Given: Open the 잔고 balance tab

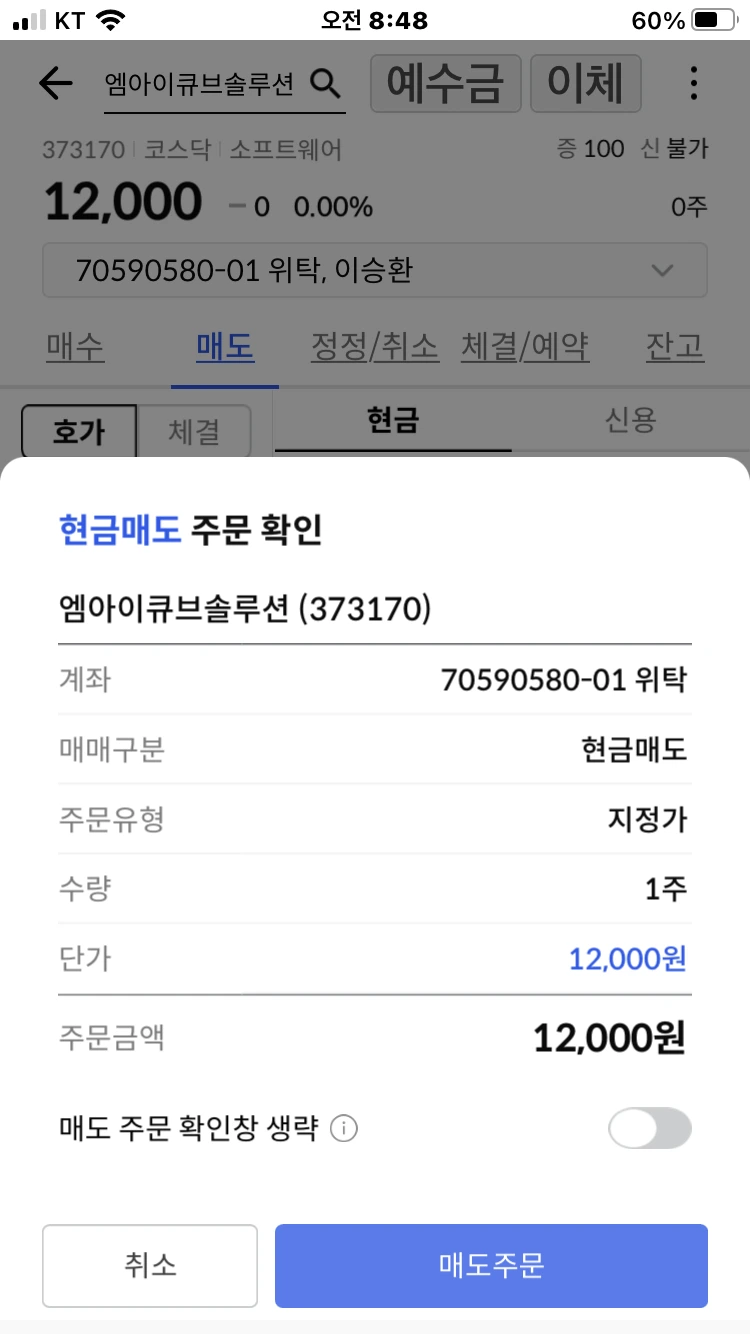Looking at the screenshot, I should 674,345.
